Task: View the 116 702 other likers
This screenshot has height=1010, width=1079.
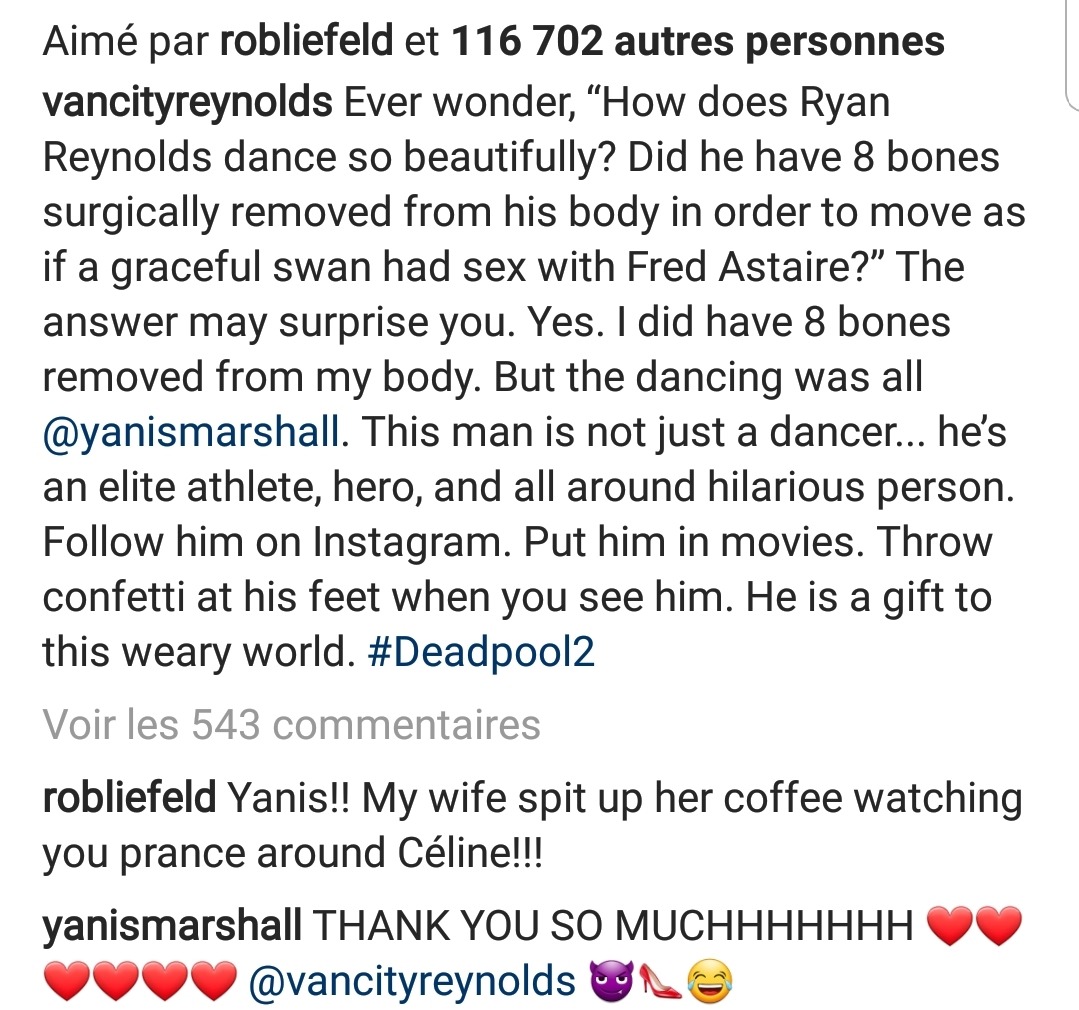Action: coord(698,43)
